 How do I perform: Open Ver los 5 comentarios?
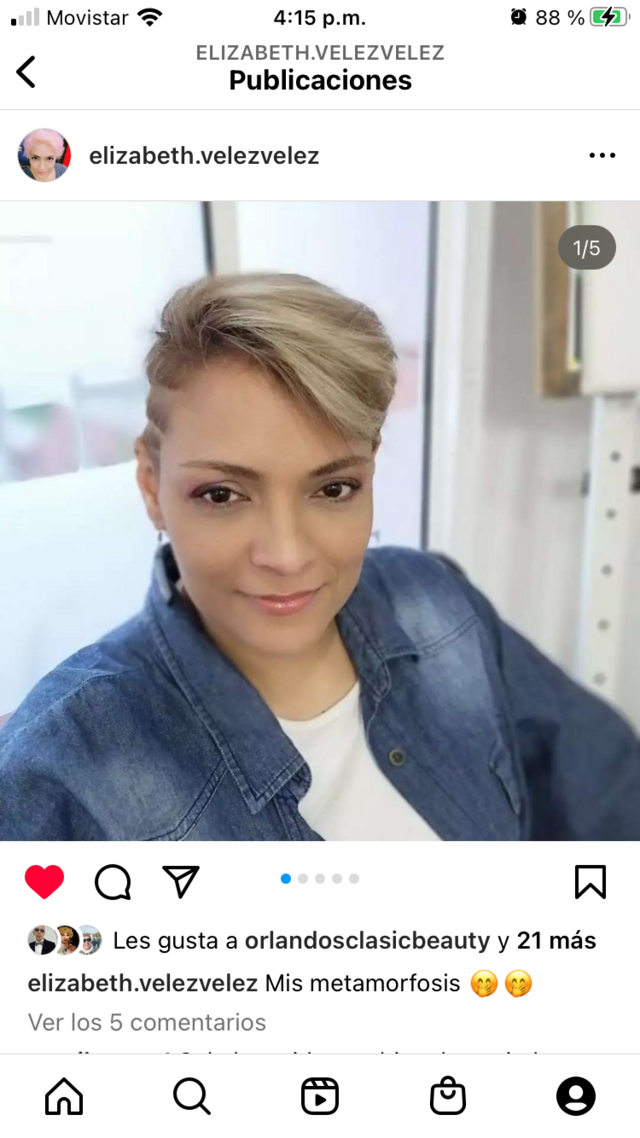point(147,1022)
